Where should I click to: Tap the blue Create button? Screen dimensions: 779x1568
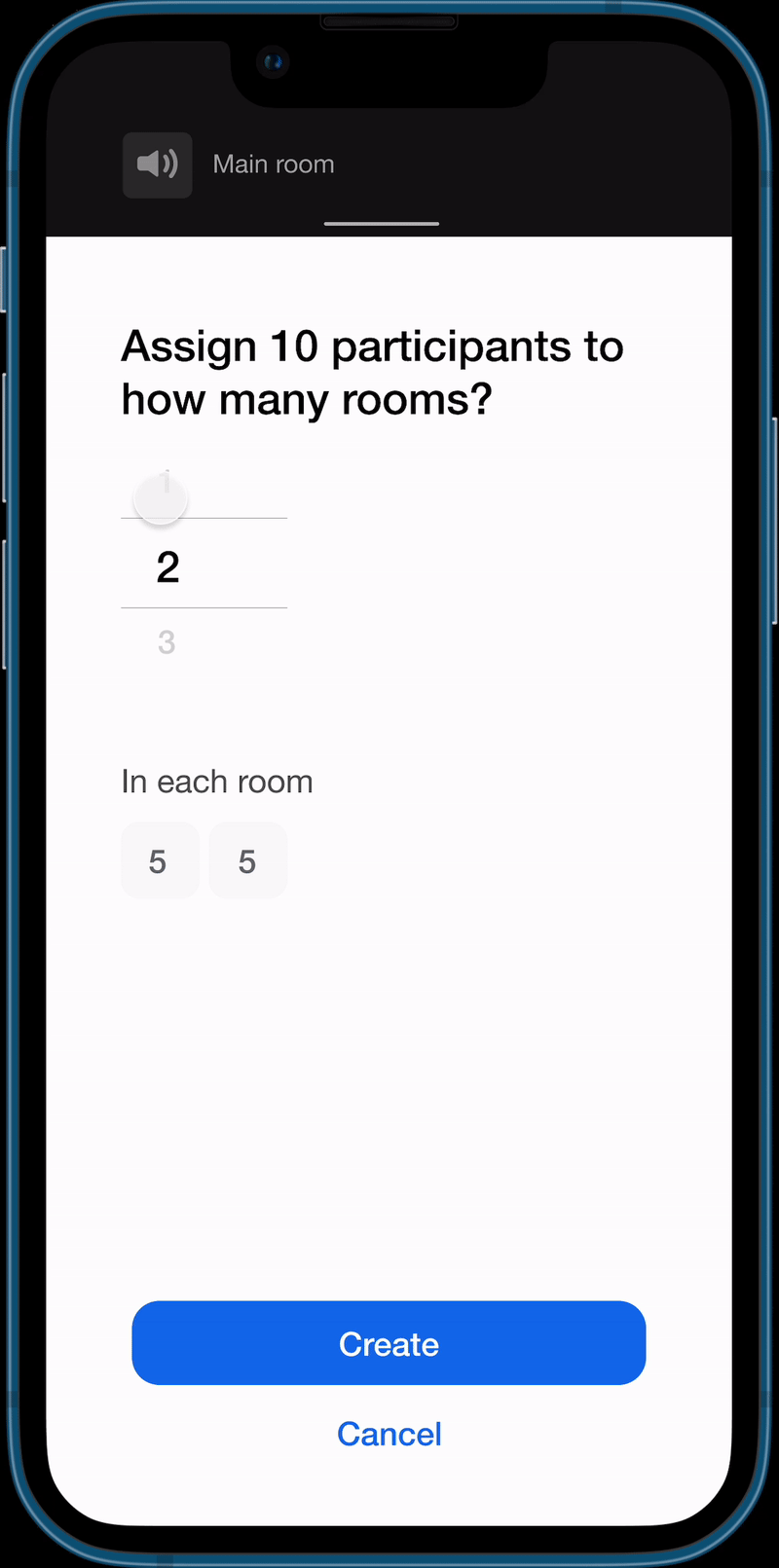tap(389, 1343)
